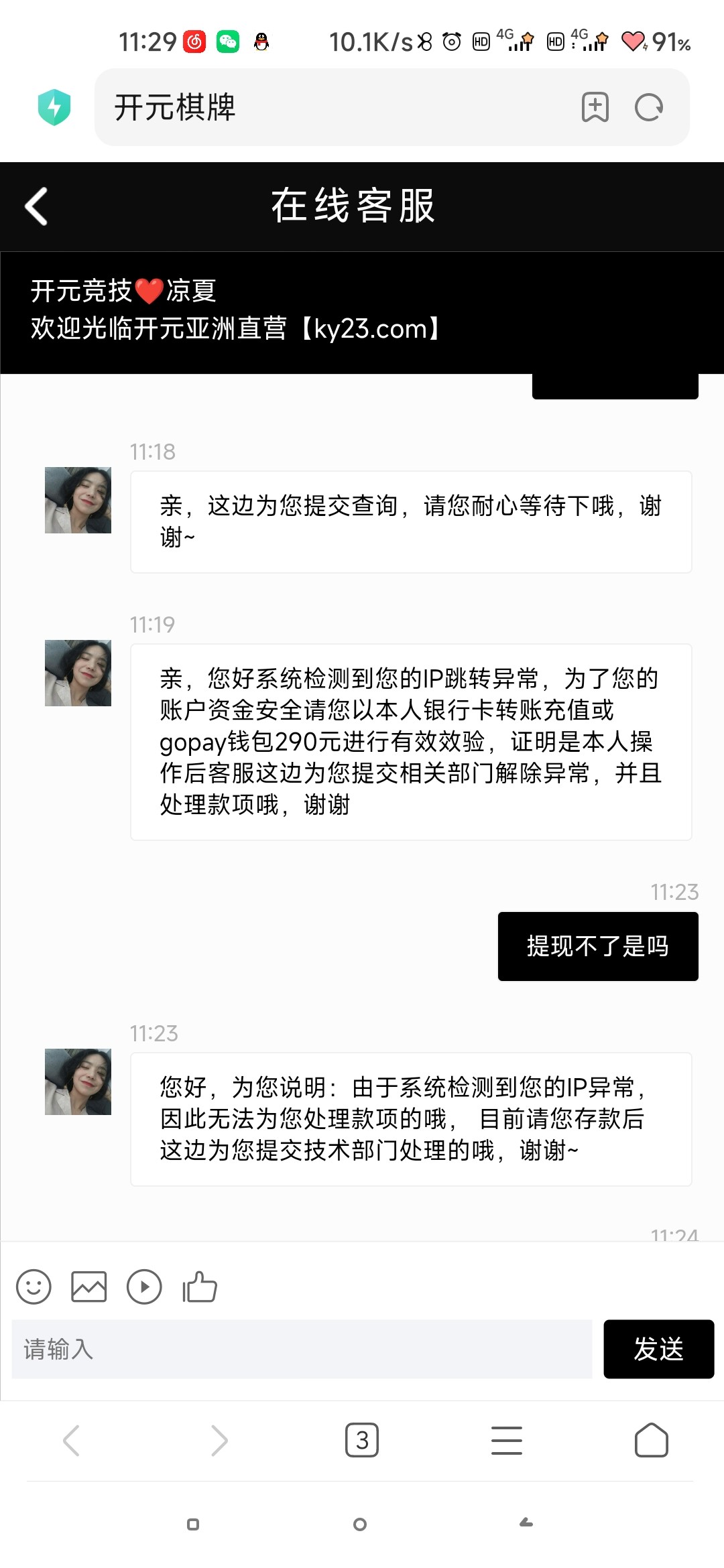Attach a video to the chat
Image resolution: width=724 pixels, height=1568 pixels.
144,1287
